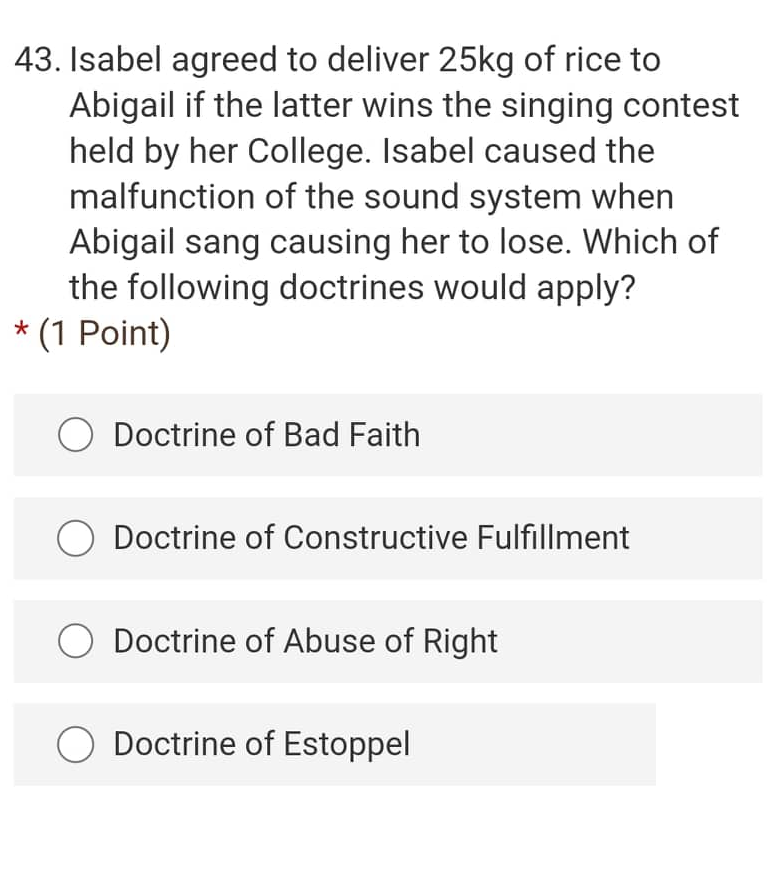Click the word Abigail in the question
Image resolution: width=777 pixels, height=881 pixels.
point(119,105)
